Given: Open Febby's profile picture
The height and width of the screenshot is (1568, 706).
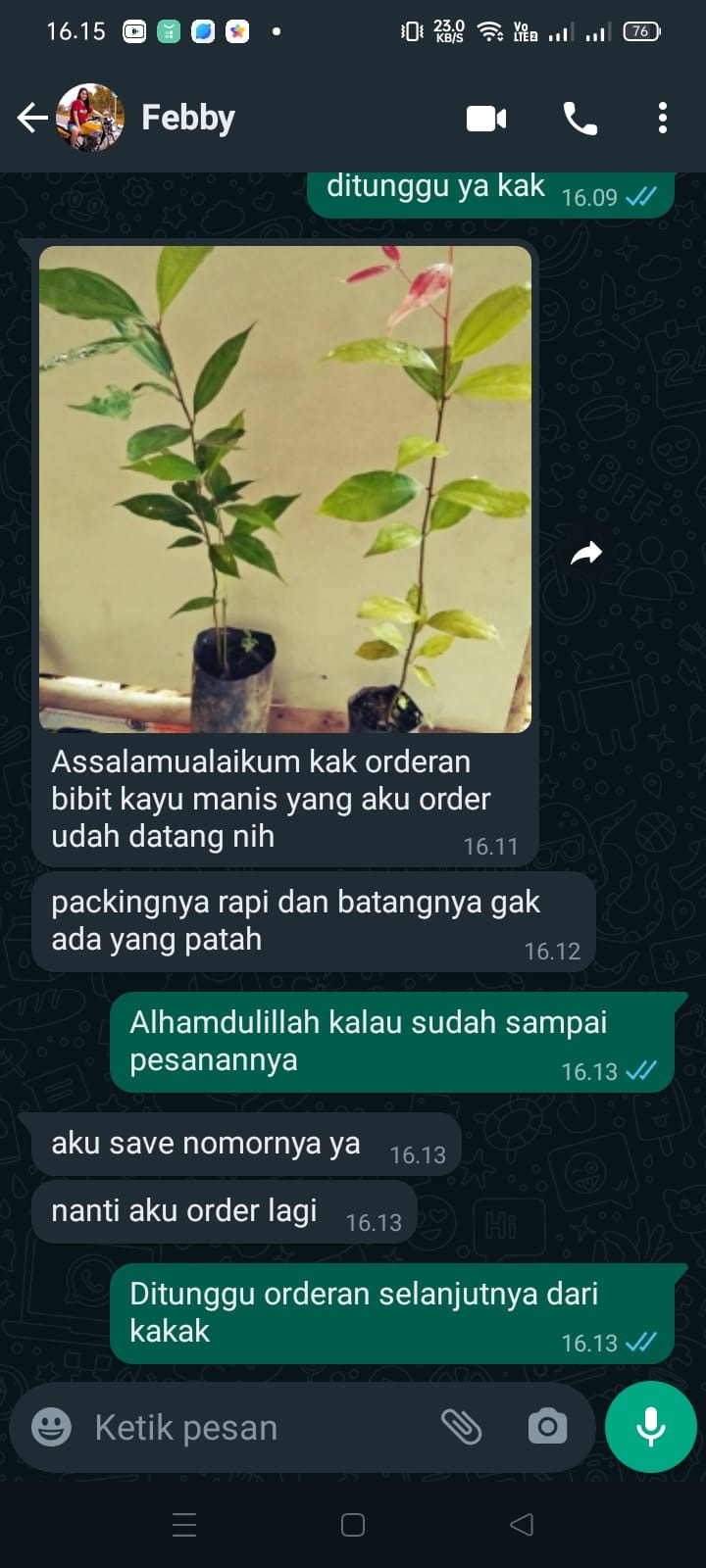Looking at the screenshot, I should pyautogui.click(x=93, y=117).
